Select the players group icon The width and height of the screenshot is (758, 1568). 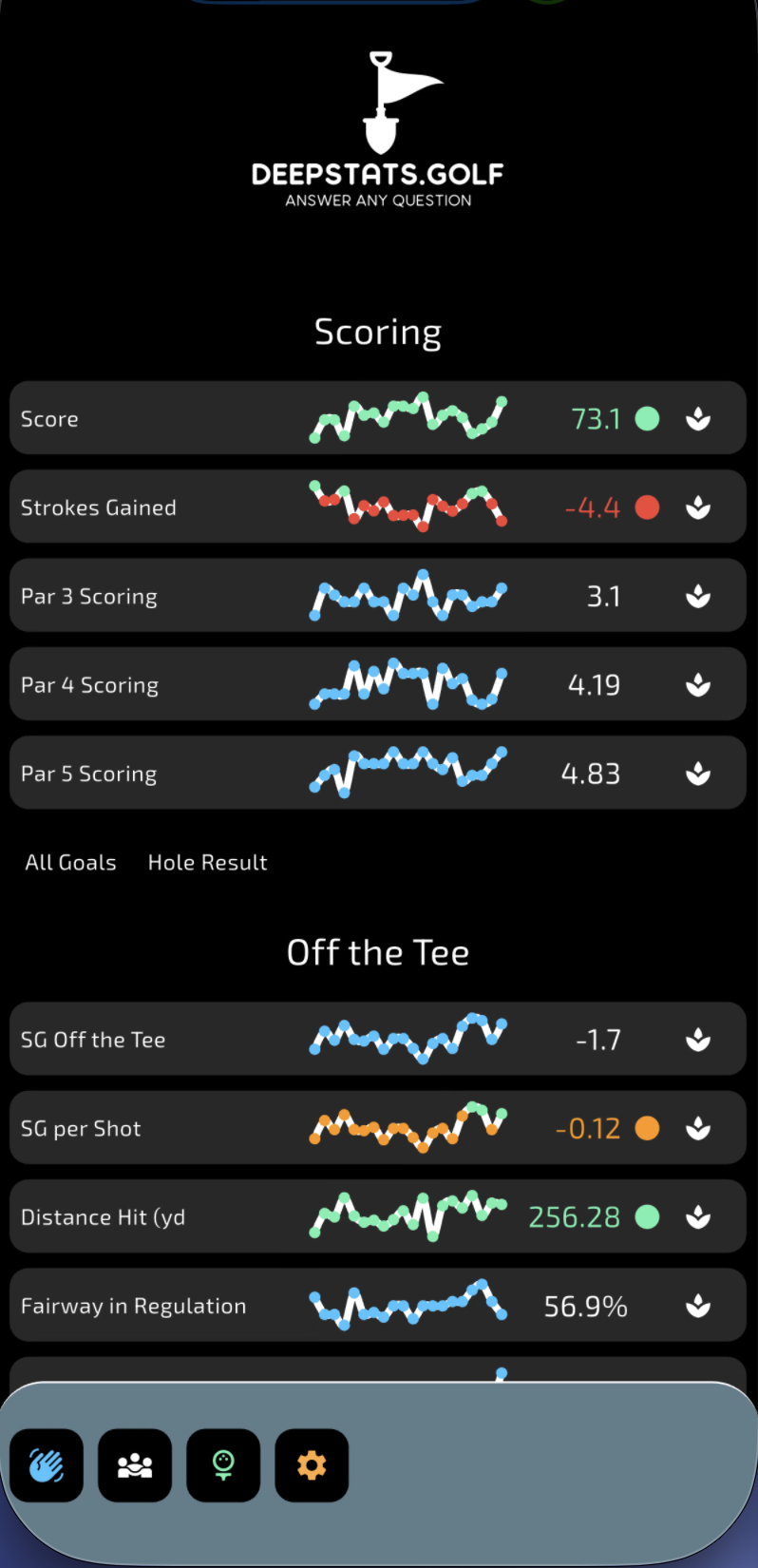[x=135, y=1465]
